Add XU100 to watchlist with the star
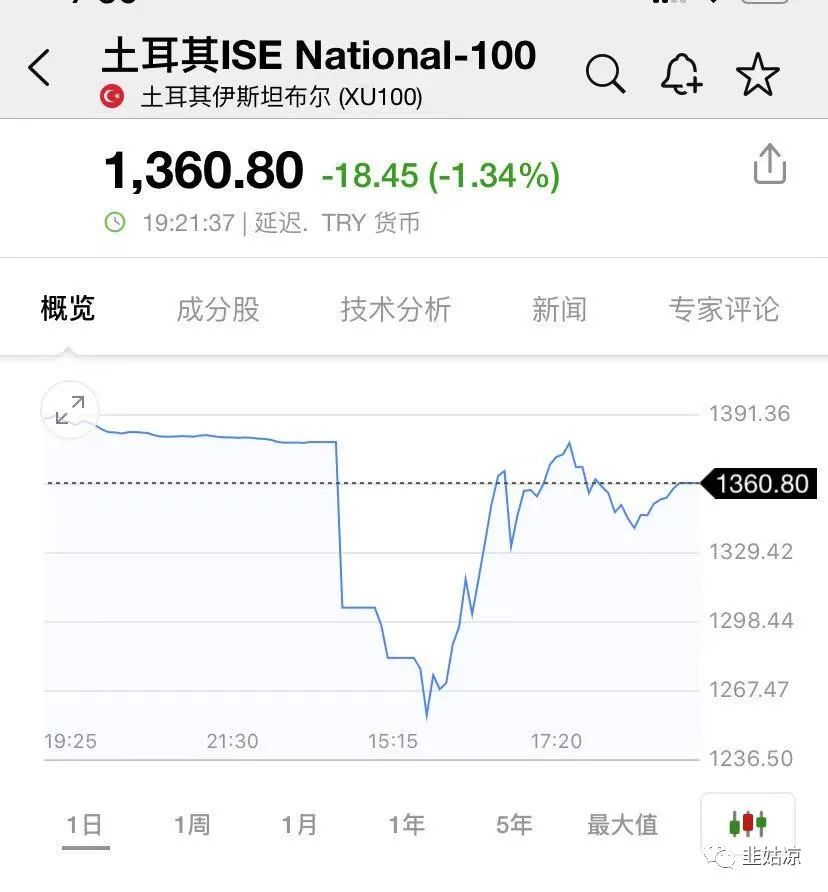The image size is (828, 892). tap(757, 73)
